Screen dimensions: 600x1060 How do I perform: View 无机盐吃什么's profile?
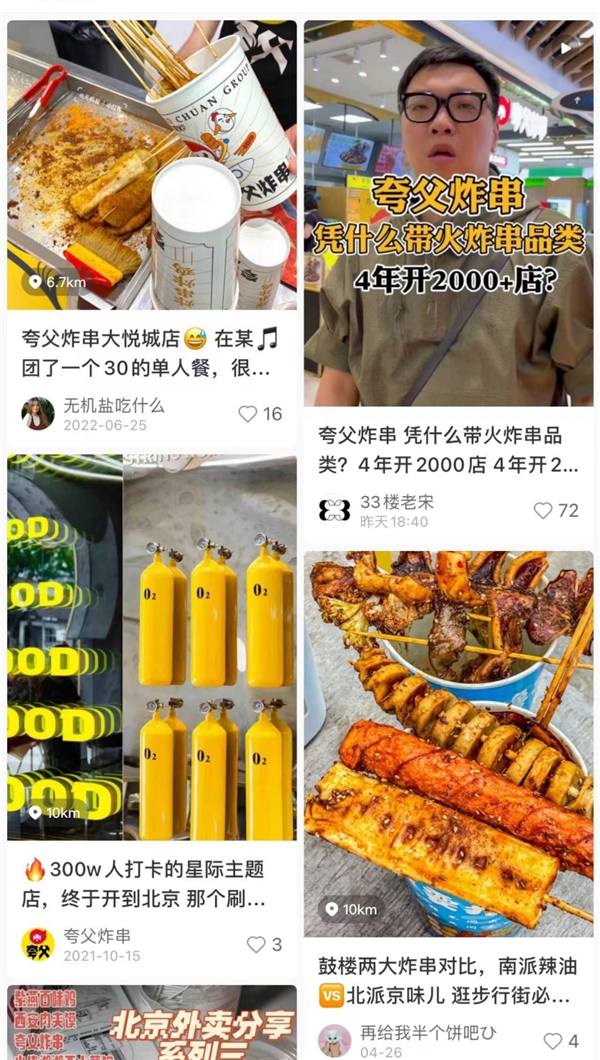(39, 414)
